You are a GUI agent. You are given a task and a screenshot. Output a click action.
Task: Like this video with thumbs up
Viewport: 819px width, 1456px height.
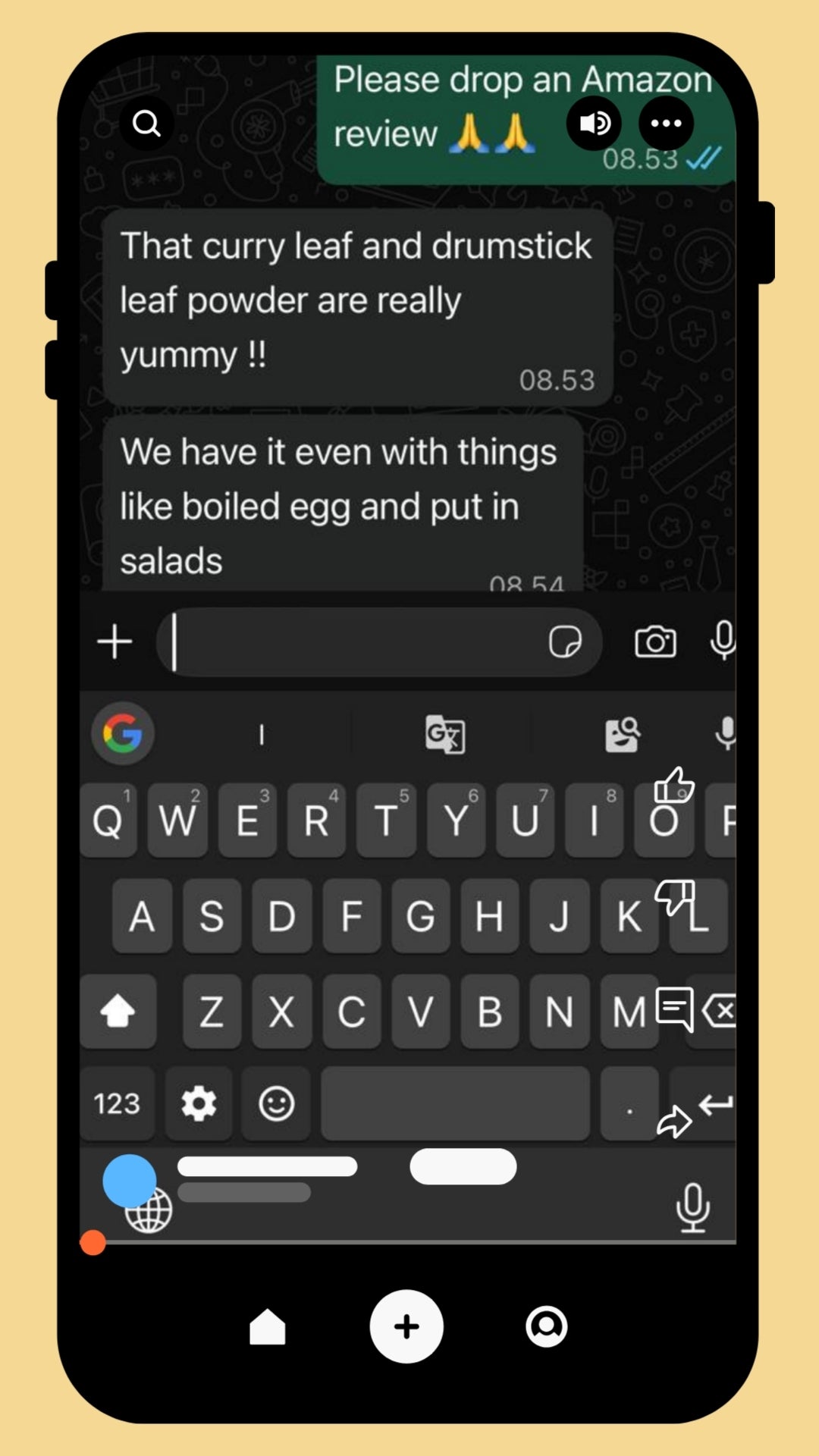(674, 785)
